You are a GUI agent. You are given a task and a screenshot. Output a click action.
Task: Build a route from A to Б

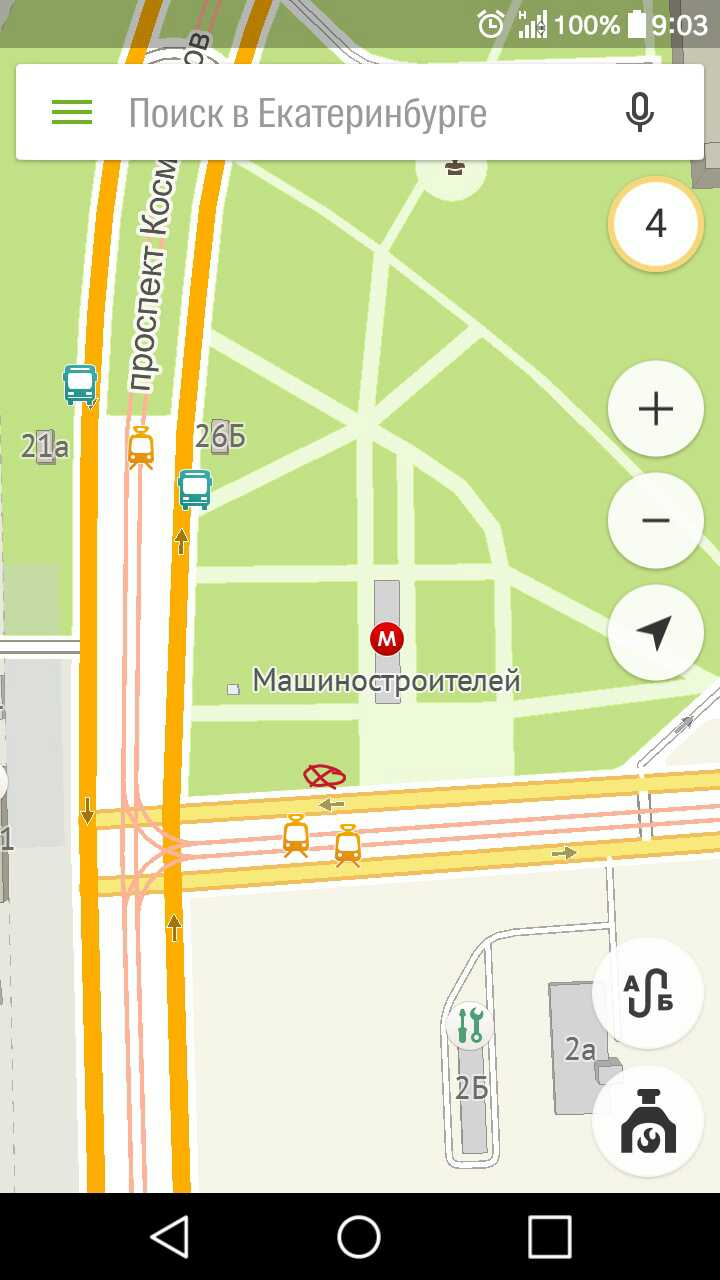pyautogui.click(x=648, y=993)
